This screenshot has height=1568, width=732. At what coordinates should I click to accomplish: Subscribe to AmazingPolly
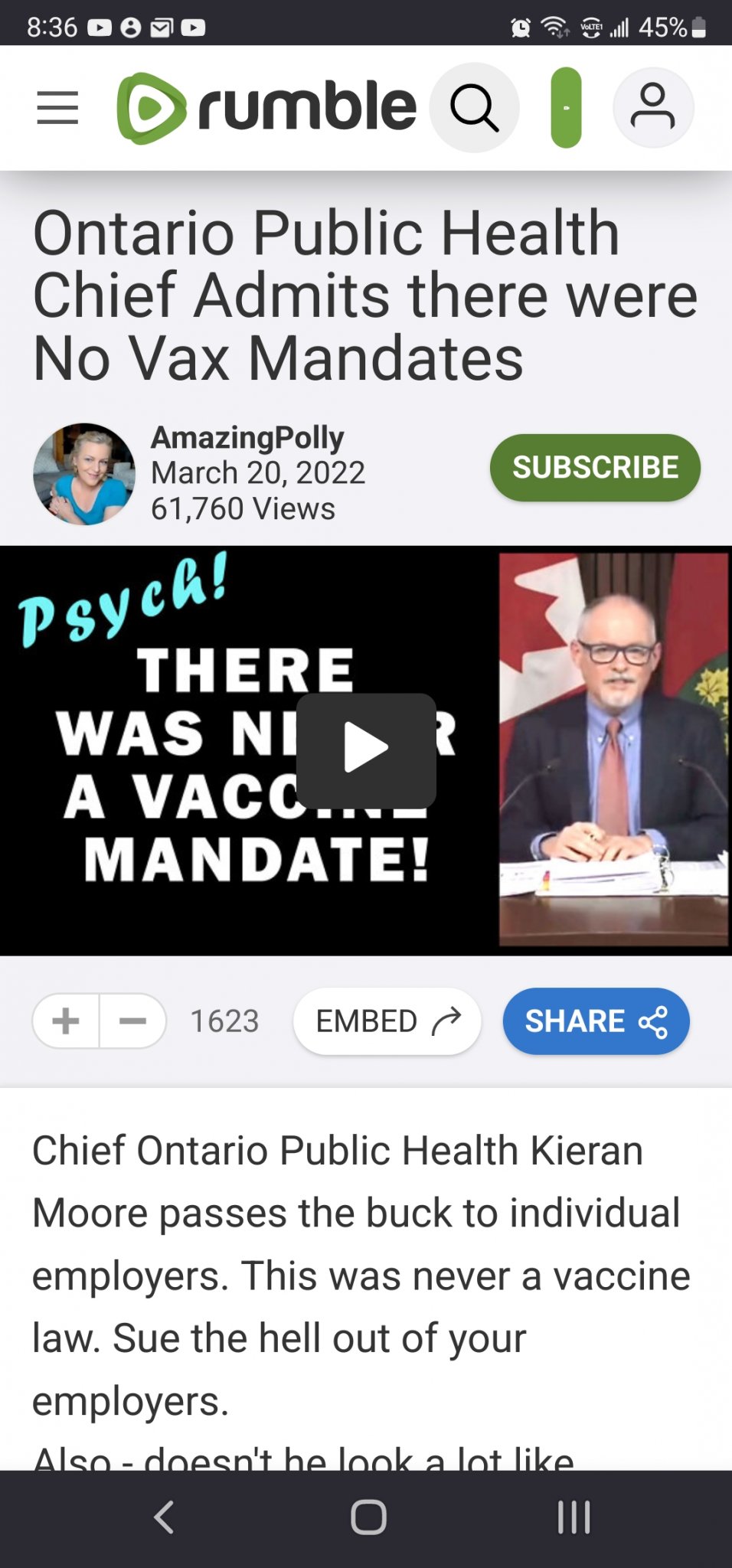click(595, 468)
